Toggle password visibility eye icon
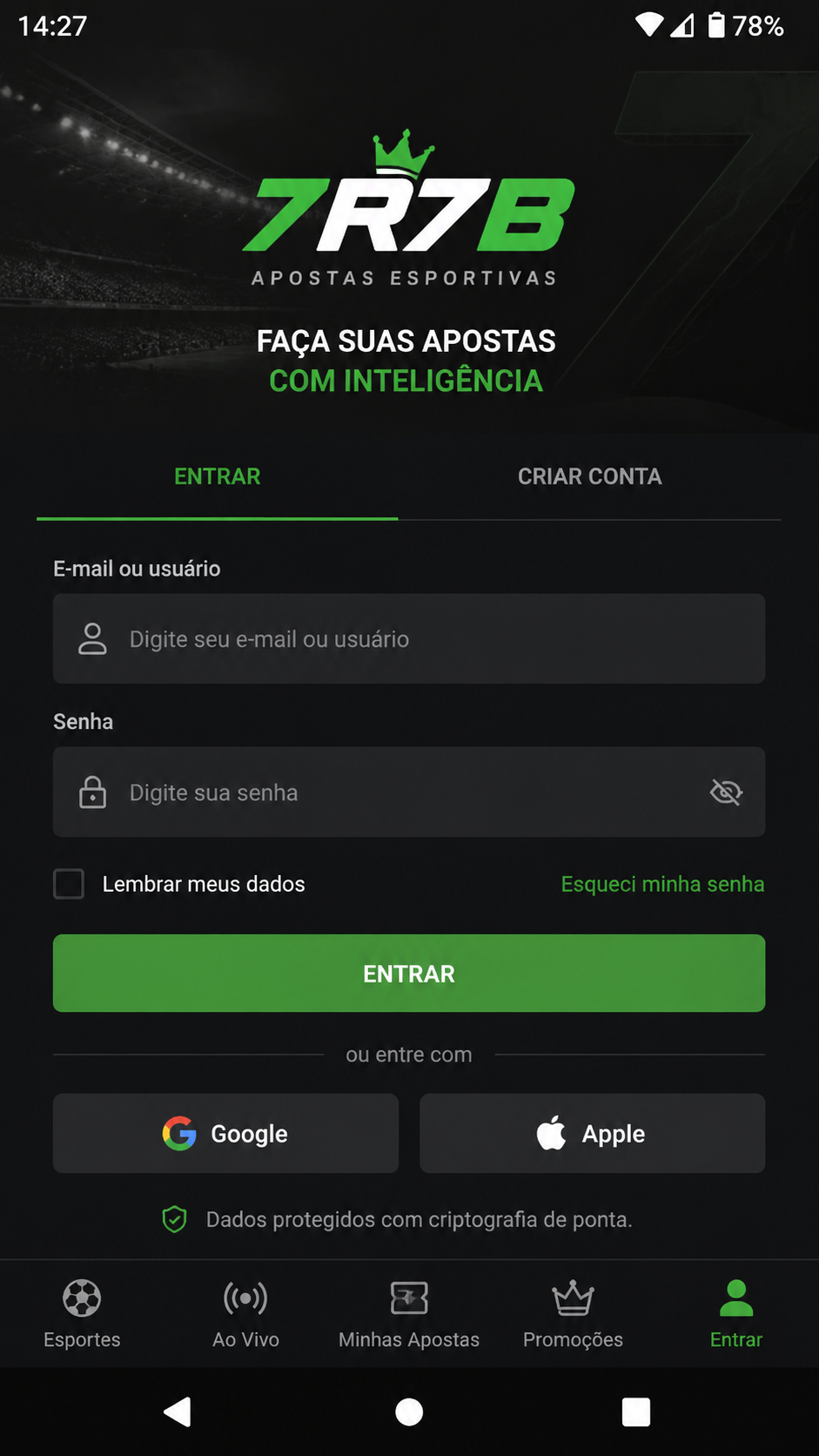Viewport: 819px width, 1456px height. coord(726,792)
